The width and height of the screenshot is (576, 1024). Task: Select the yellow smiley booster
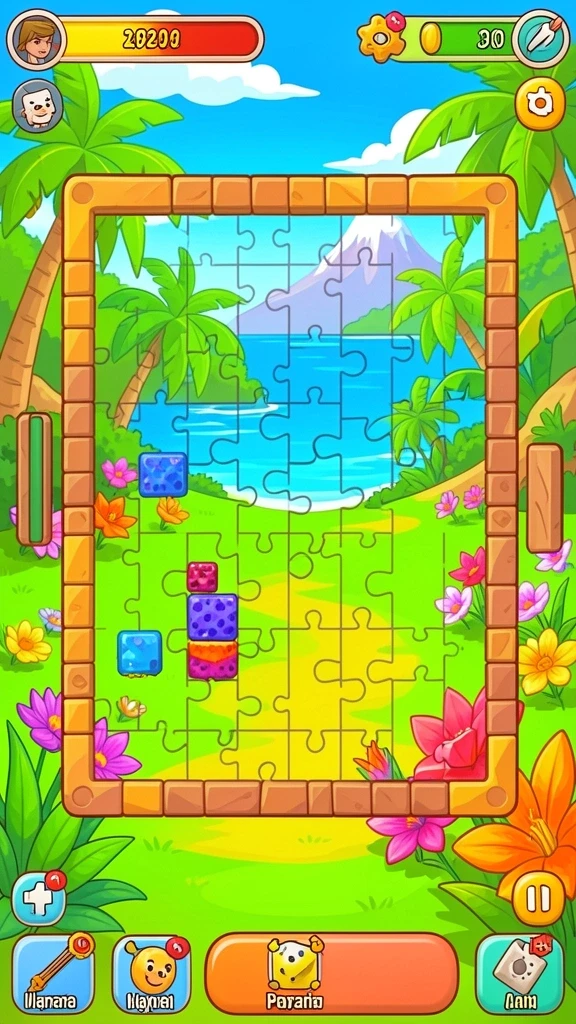tap(151, 972)
